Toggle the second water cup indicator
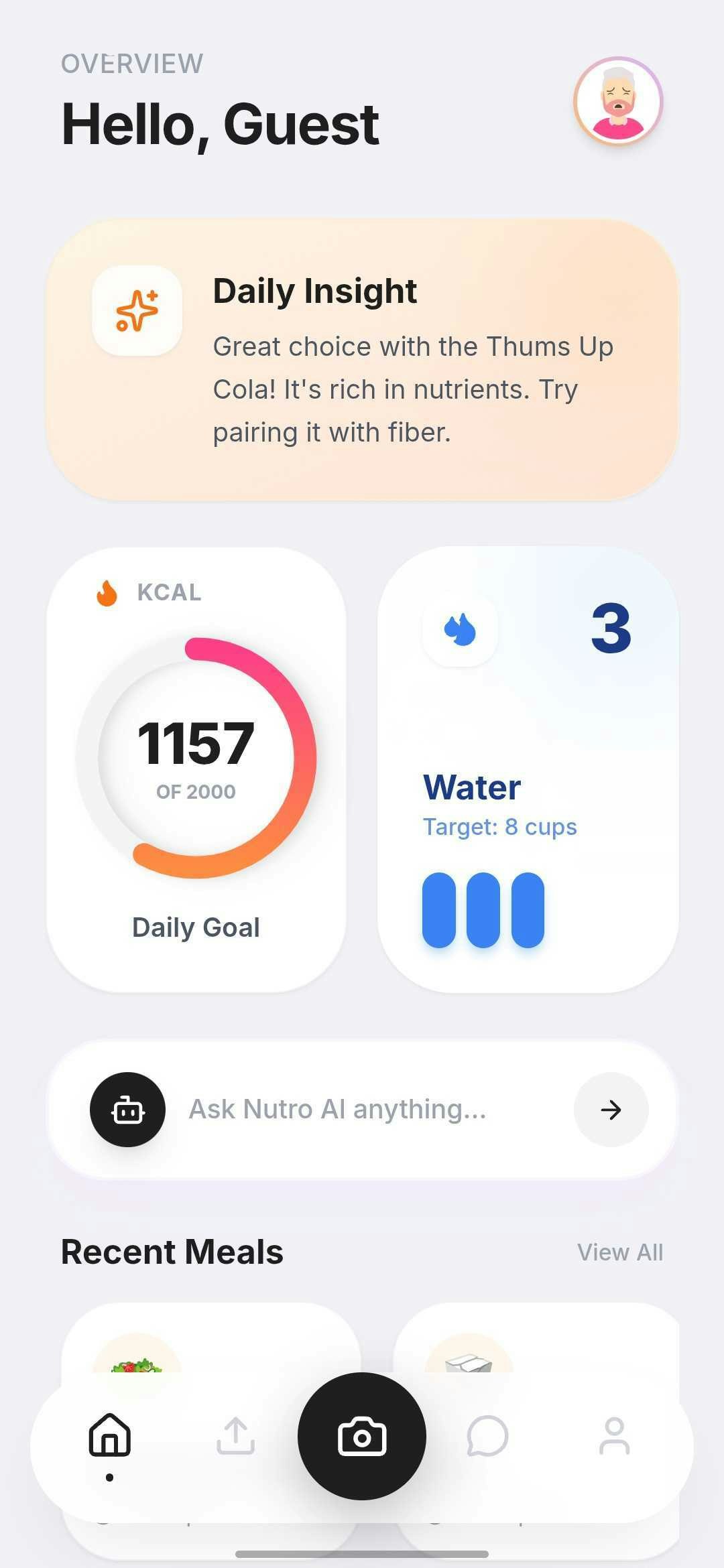This screenshot has width=724, height=1568. pos(484,911)
